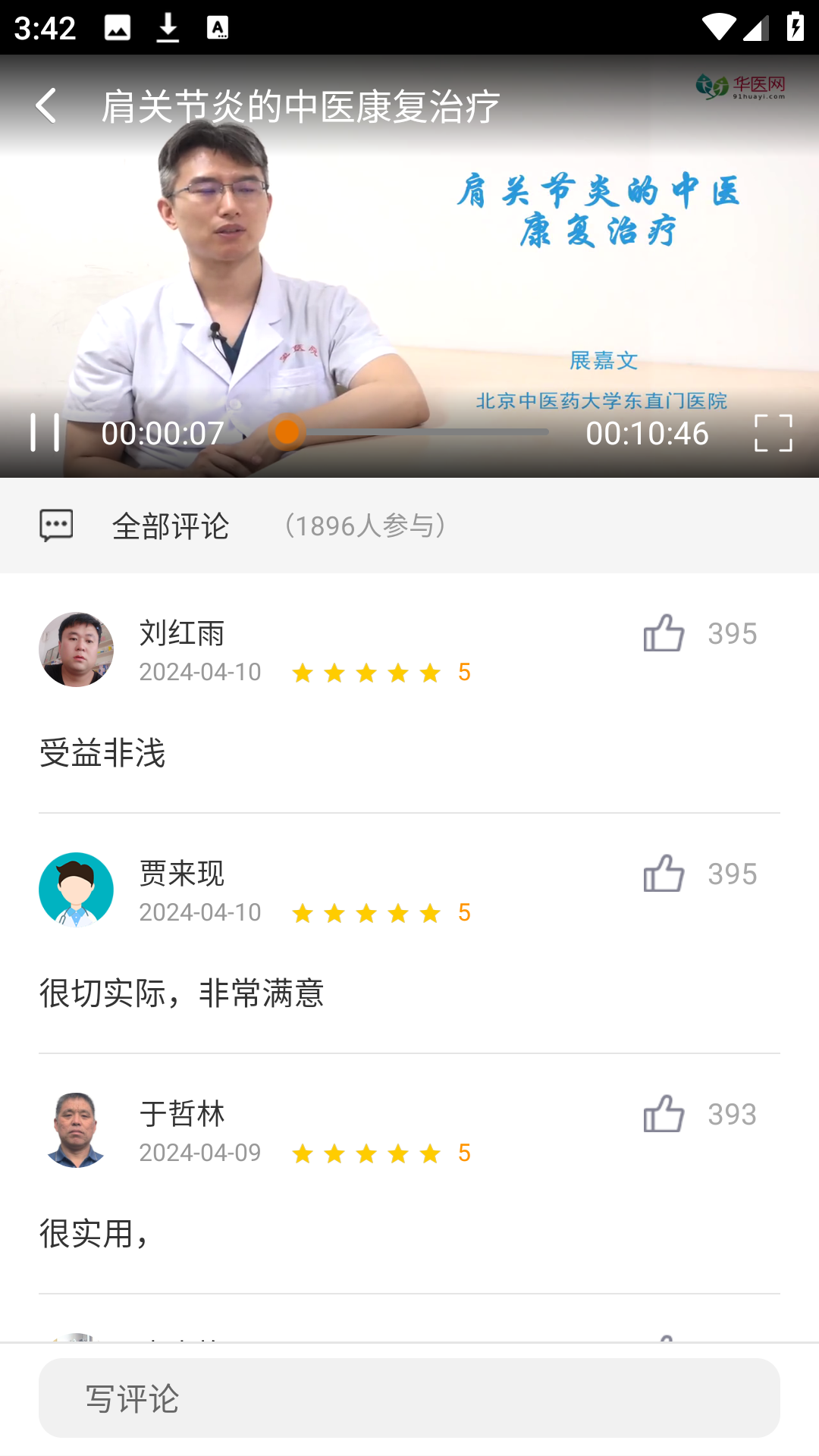Like 于哲林's comment with thumbs-up icon

665,1115
